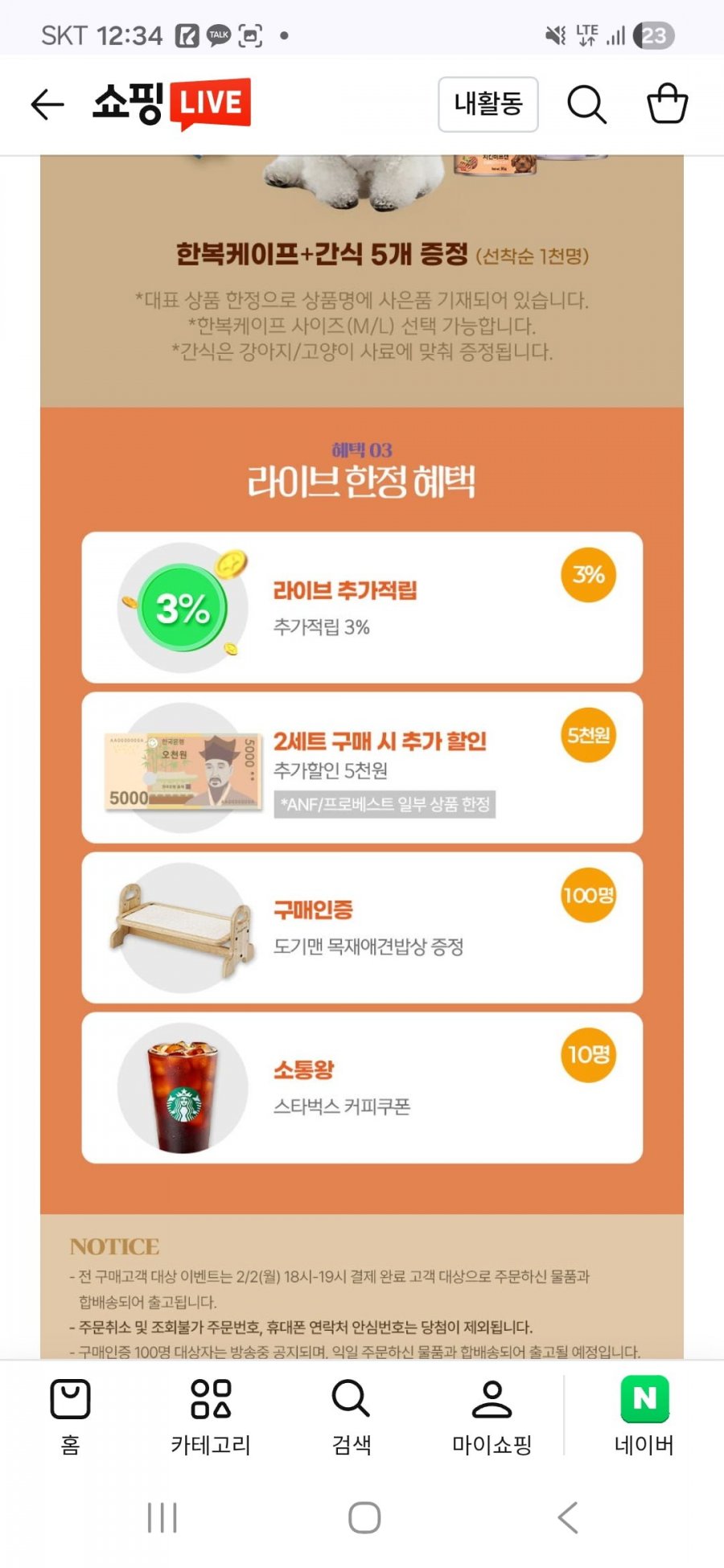Viewport: 724px width, 1568px height.
Task: Open the 검색 tab at the bottom
Action: click(x=352, y=1417)
